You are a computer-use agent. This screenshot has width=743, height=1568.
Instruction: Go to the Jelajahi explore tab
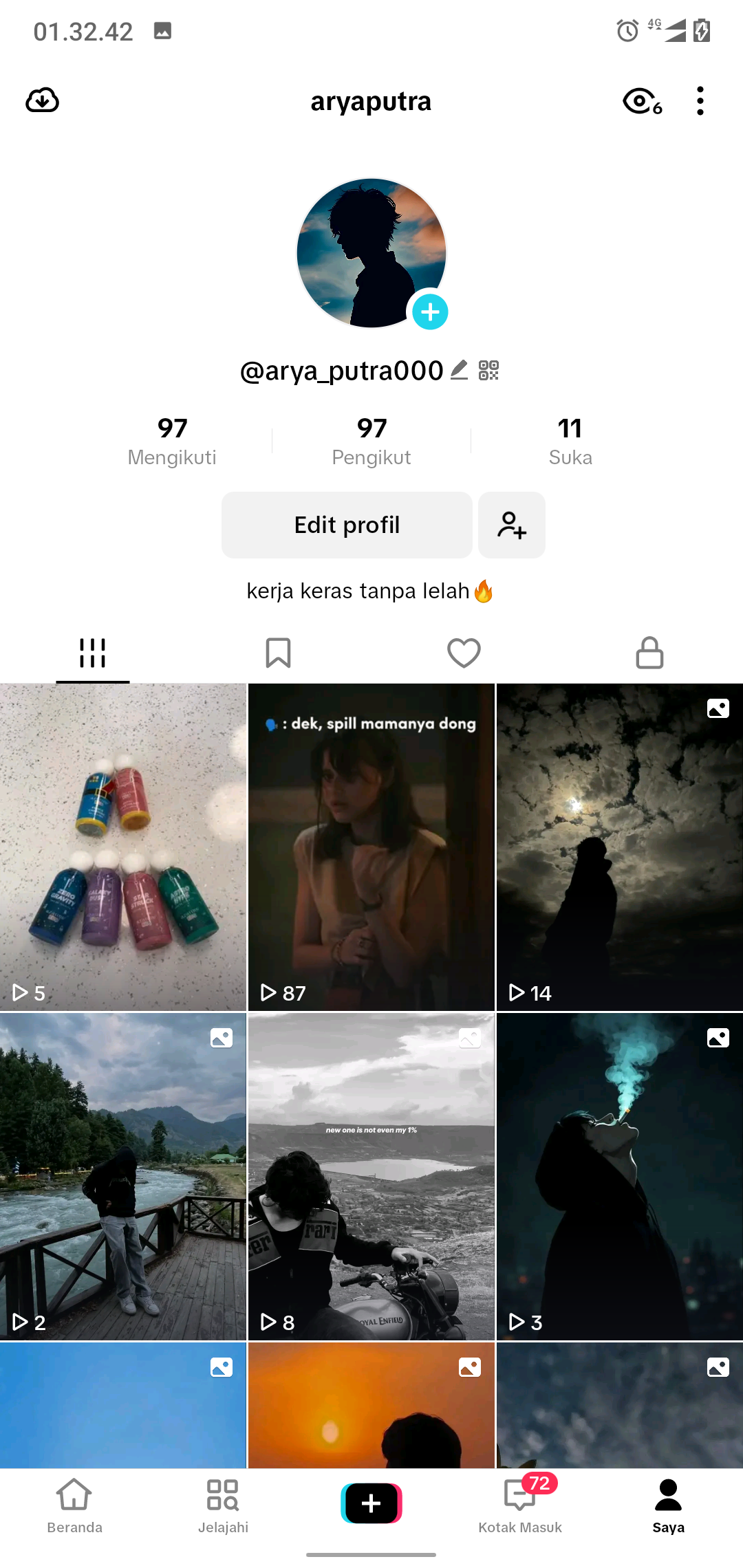(223, 1506)
